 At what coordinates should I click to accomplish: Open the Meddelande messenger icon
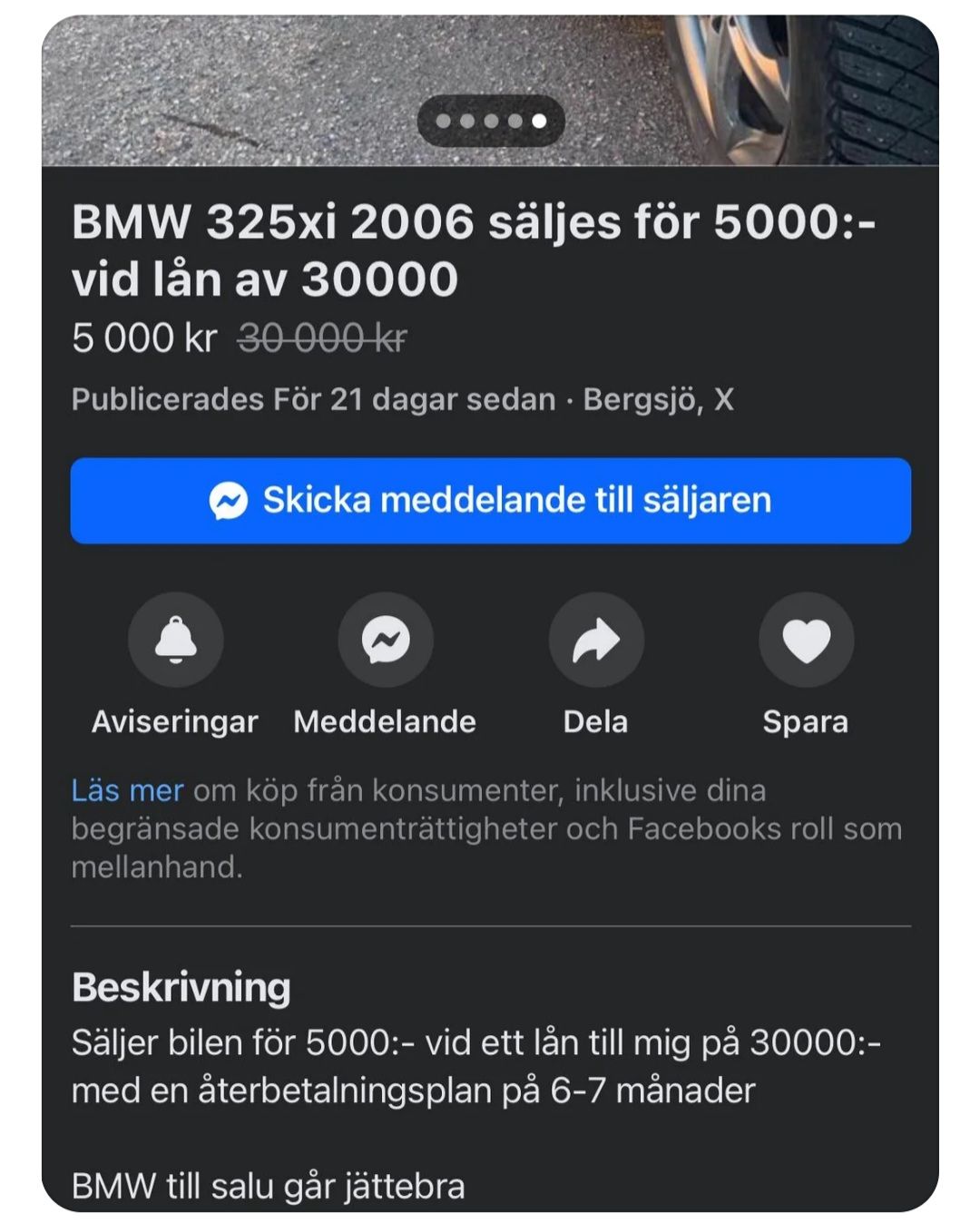pos(385,640)
